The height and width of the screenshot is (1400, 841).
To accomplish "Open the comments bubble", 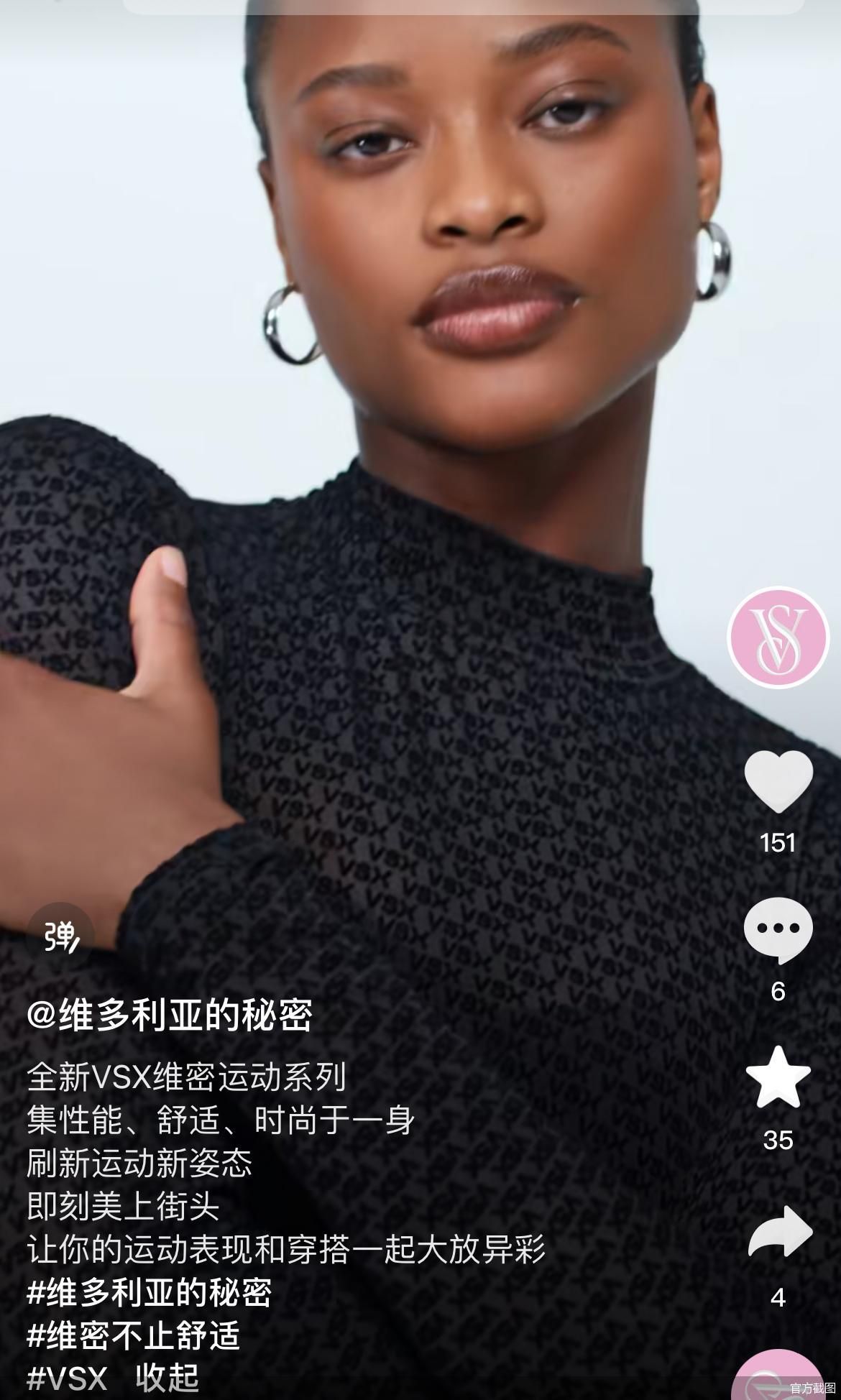I will point(778,930).
